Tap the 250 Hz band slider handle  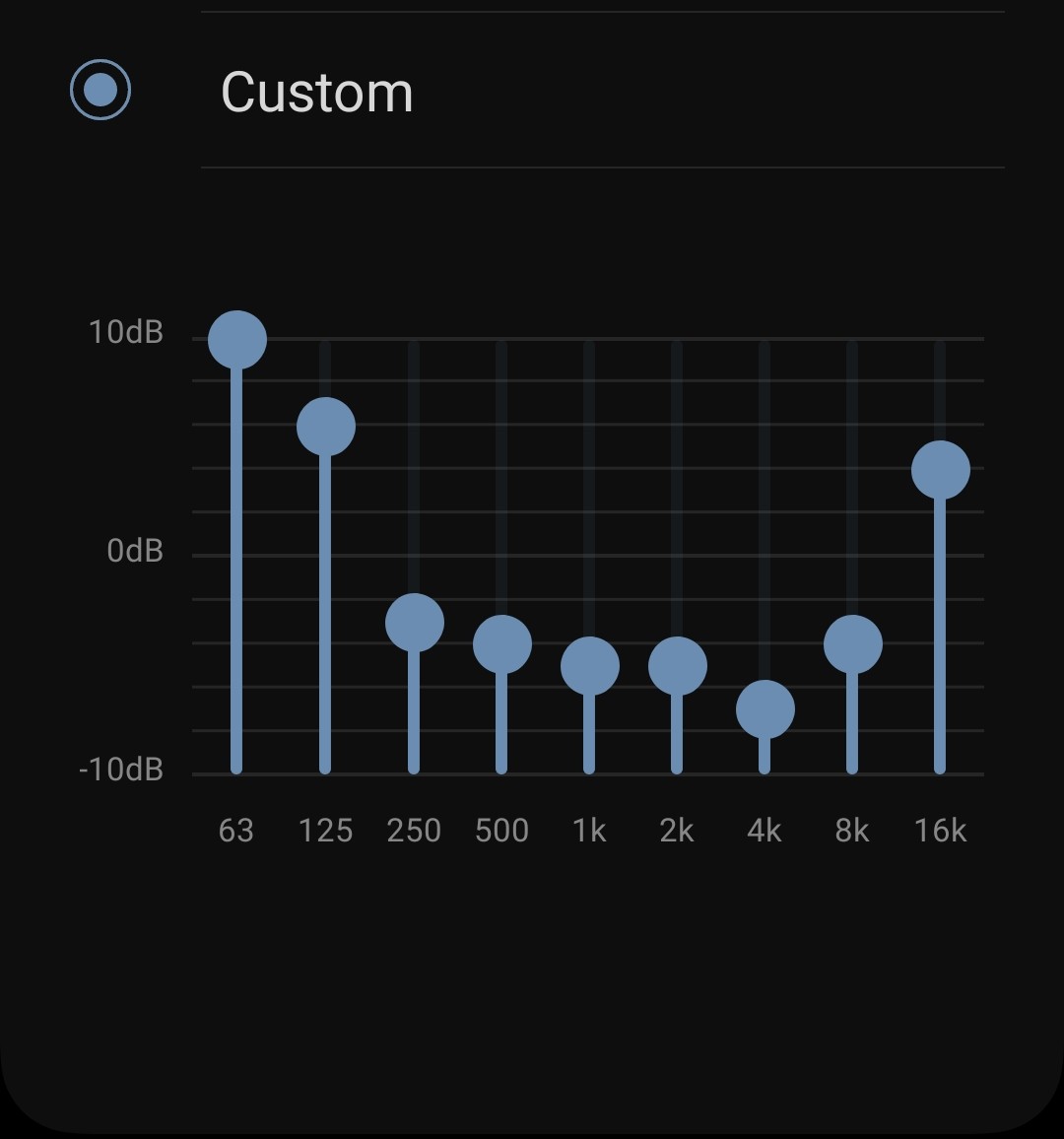point(415,623)
